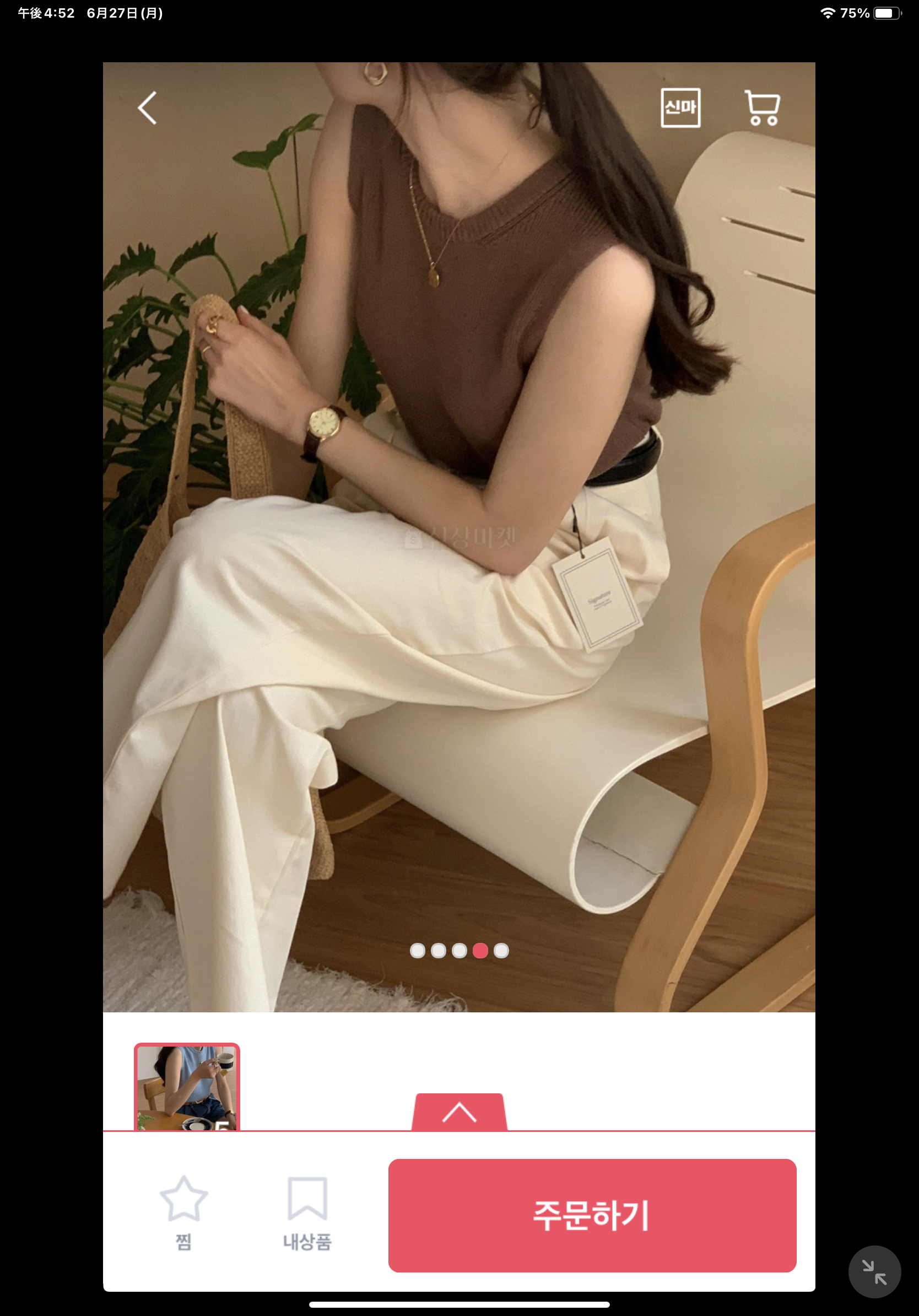Tap the collapse floating button
The image size is (919, 1316).
(x=874, y=1272)
